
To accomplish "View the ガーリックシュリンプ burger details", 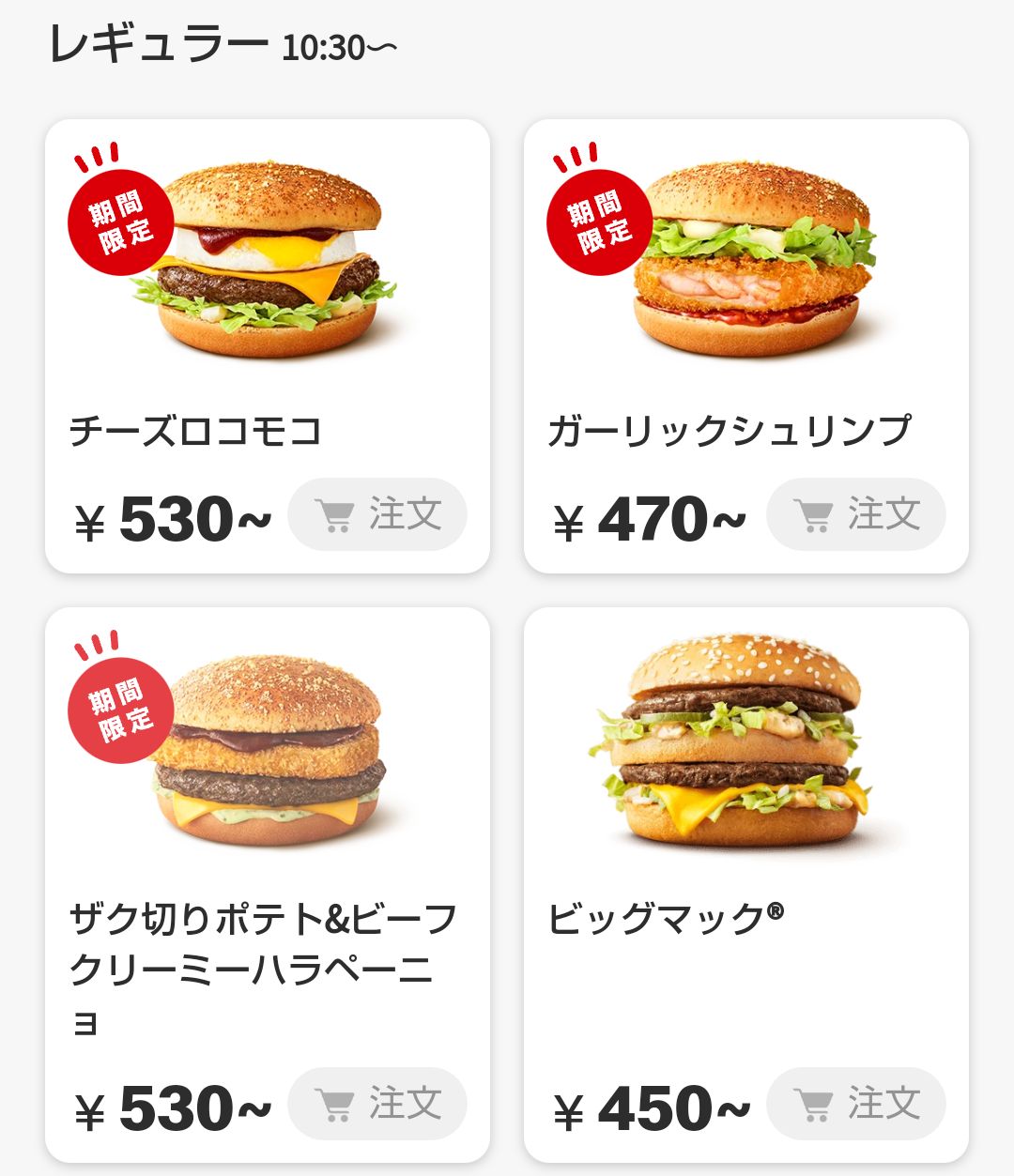I will point(746,282).
